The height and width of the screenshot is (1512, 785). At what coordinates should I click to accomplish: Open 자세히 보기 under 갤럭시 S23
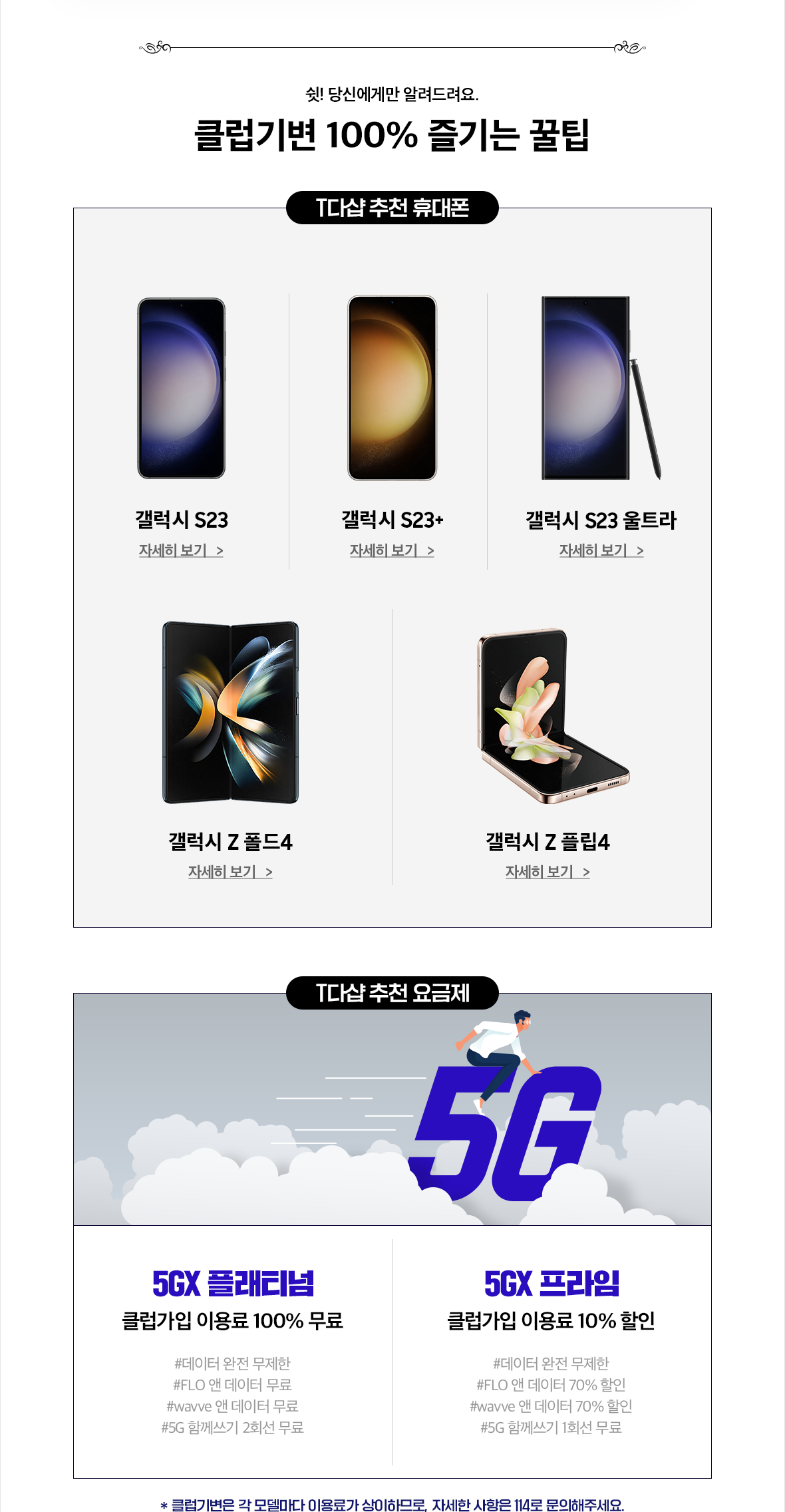(181, 550)
